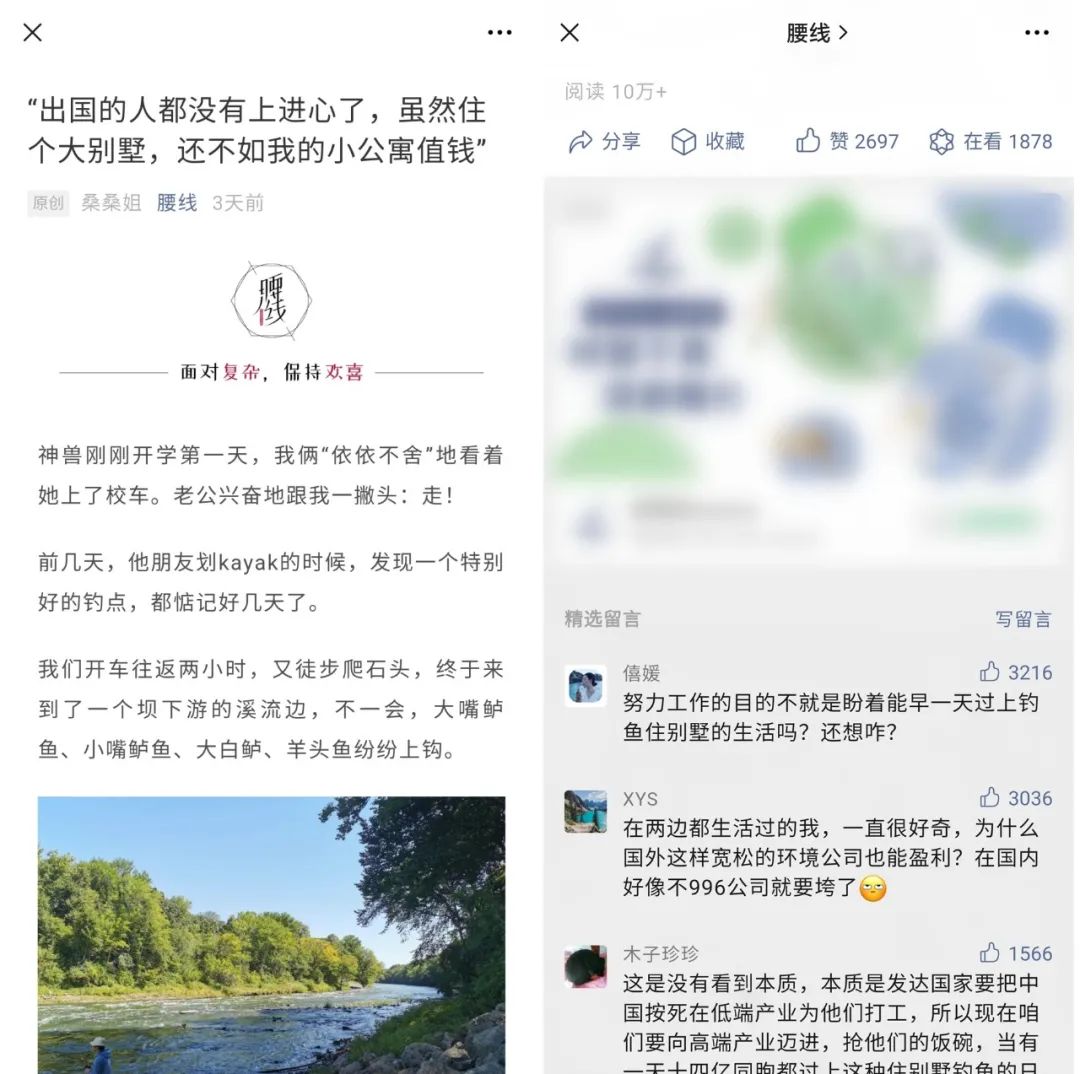Open the riverside photo in the article
This screenshot has height=1074, width=1080.
(271, 935)
